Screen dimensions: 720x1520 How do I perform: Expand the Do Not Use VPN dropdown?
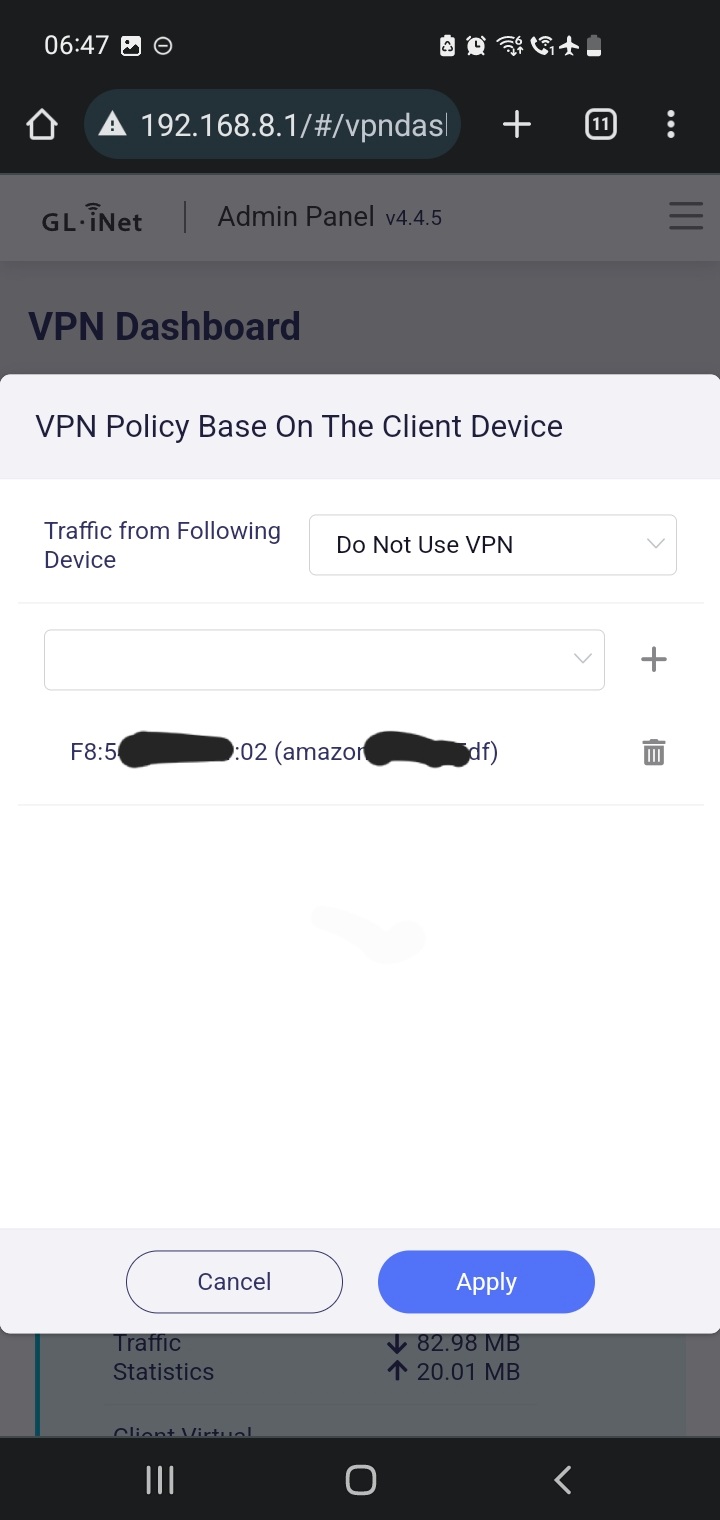pos(492,545)
